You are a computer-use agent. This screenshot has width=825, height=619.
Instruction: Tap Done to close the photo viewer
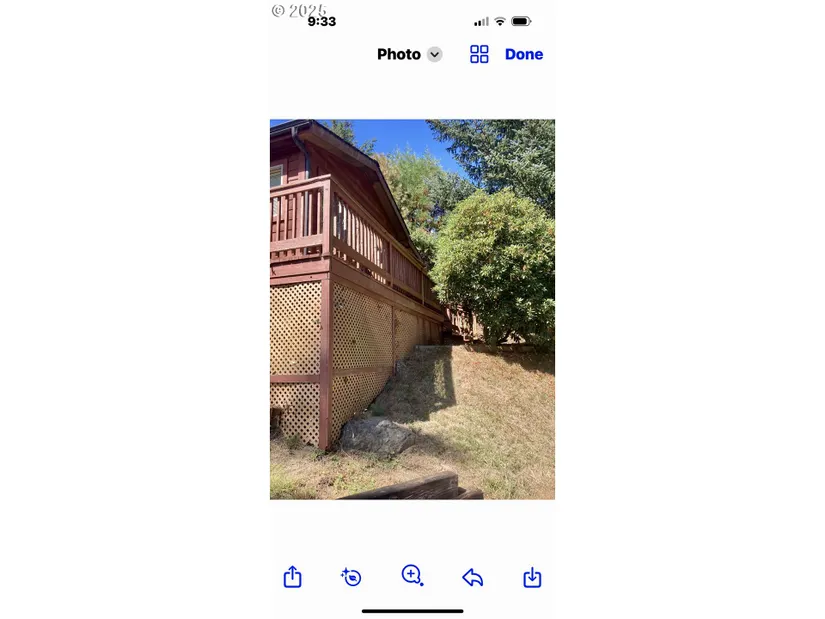tap(524, 55)
